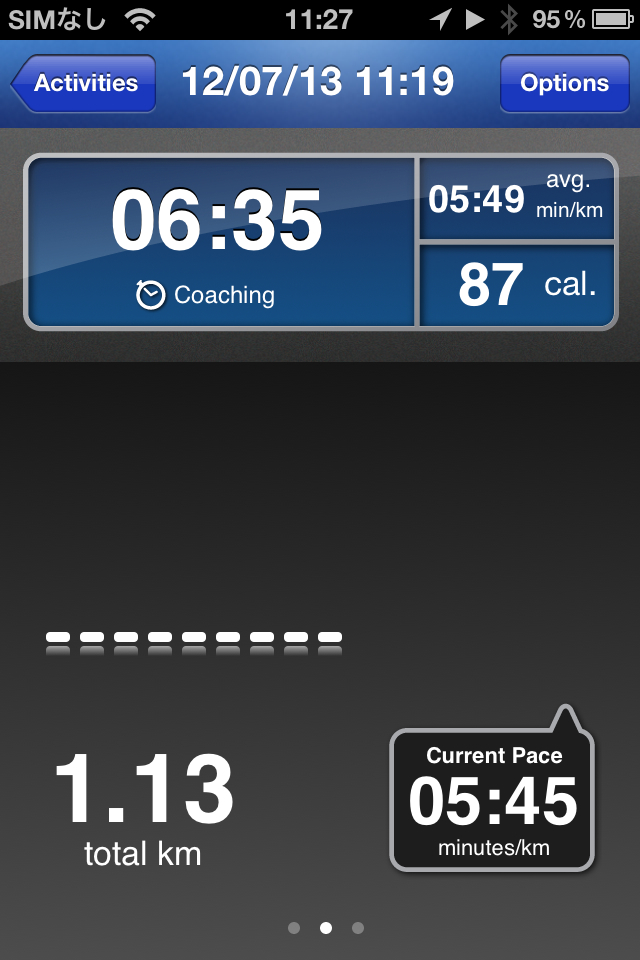Image resolution: width=640 pixels, height=960 pixels.
Task: Tap the page indicator dots
Action: [x=326, y=928]
